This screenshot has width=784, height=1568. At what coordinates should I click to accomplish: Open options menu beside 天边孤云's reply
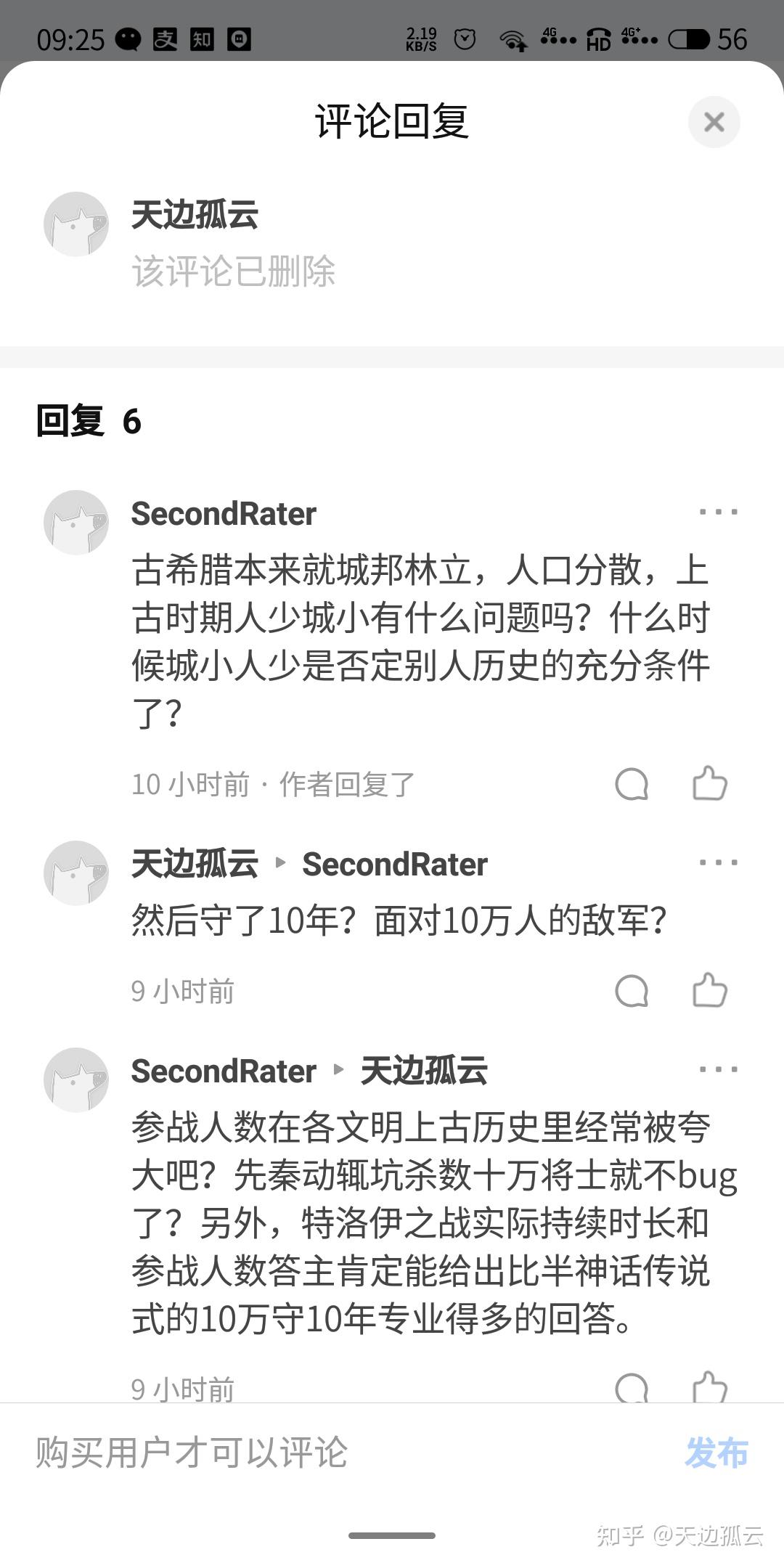pos(717,862)
